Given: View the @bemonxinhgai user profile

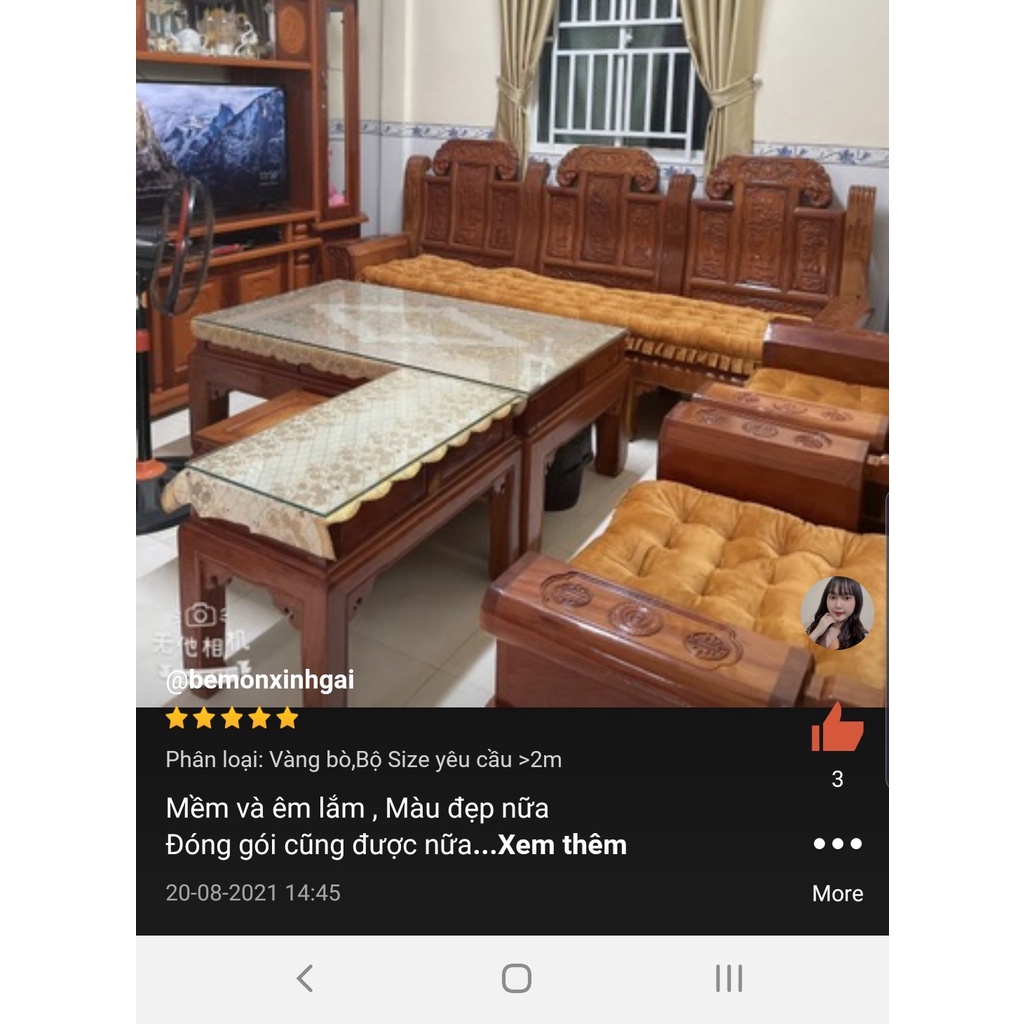Looking at the screenshot, I should 260,681.
